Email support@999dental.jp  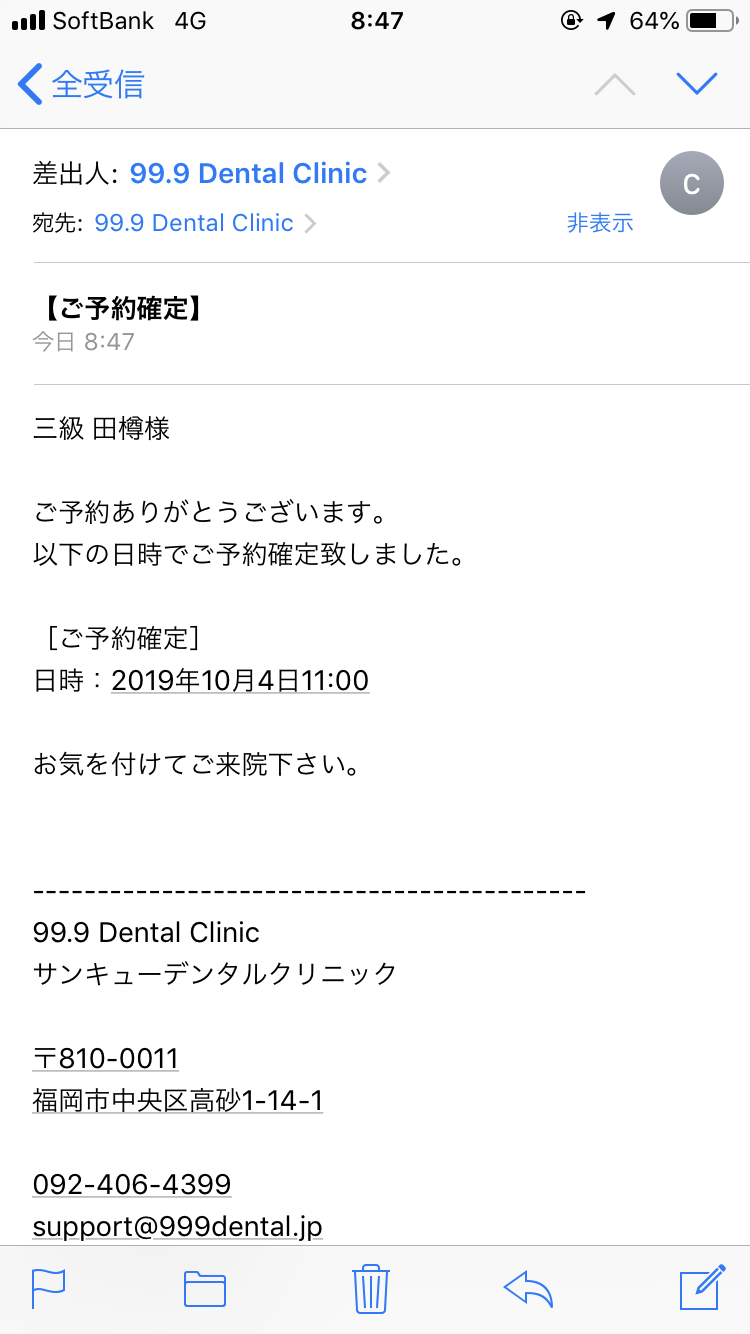click(x=178, y=1227)
